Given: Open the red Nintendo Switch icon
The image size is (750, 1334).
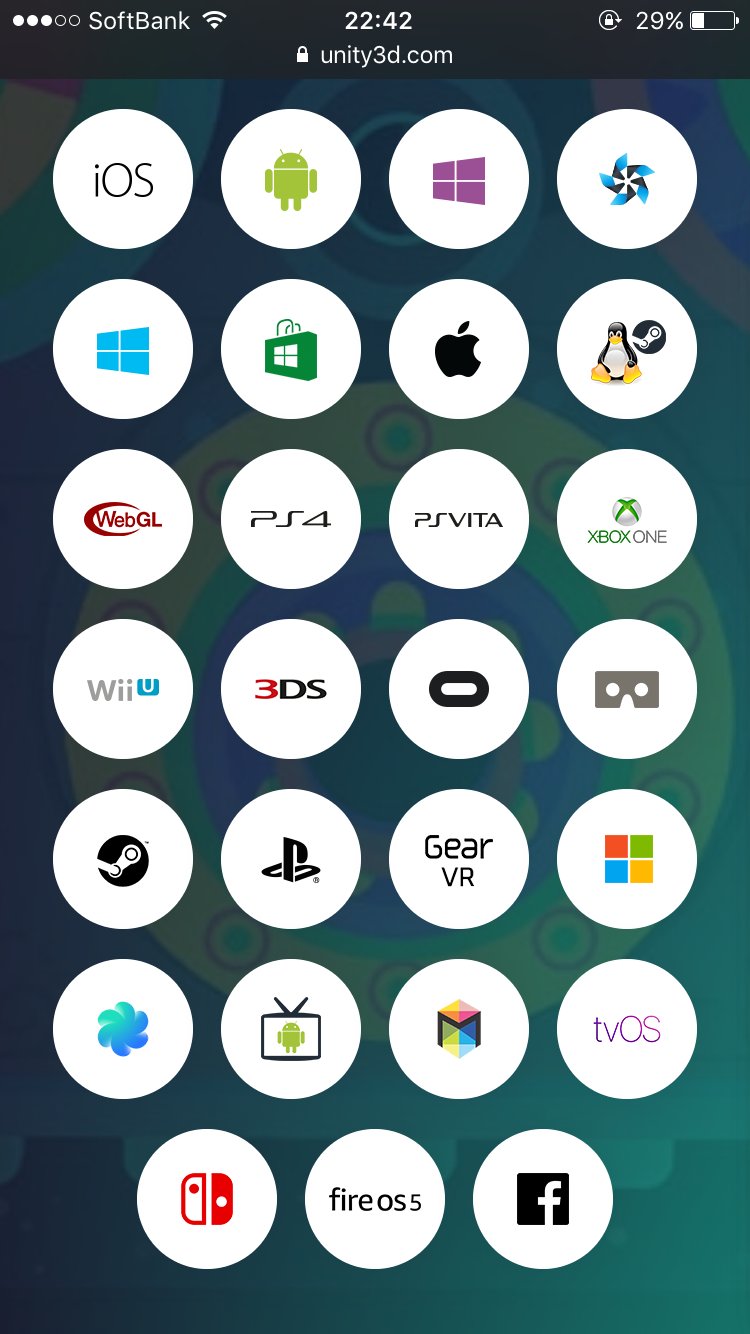Looking at the screenshot, I should (207, 1199).
